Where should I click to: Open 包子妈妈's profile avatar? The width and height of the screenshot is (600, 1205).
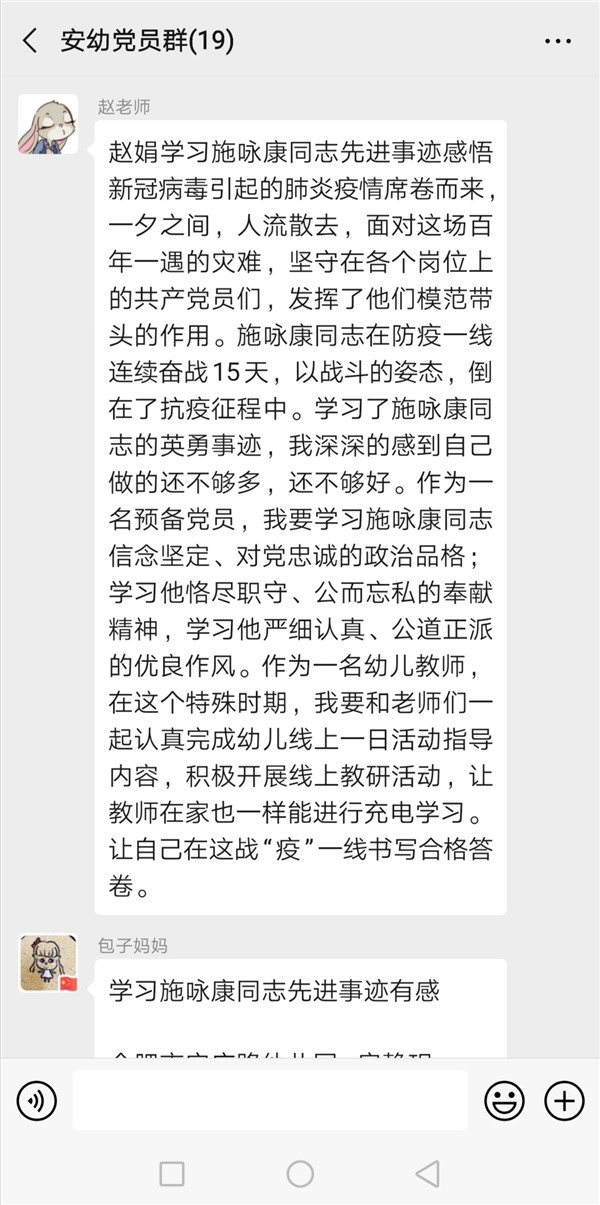(x=48, y=963)
